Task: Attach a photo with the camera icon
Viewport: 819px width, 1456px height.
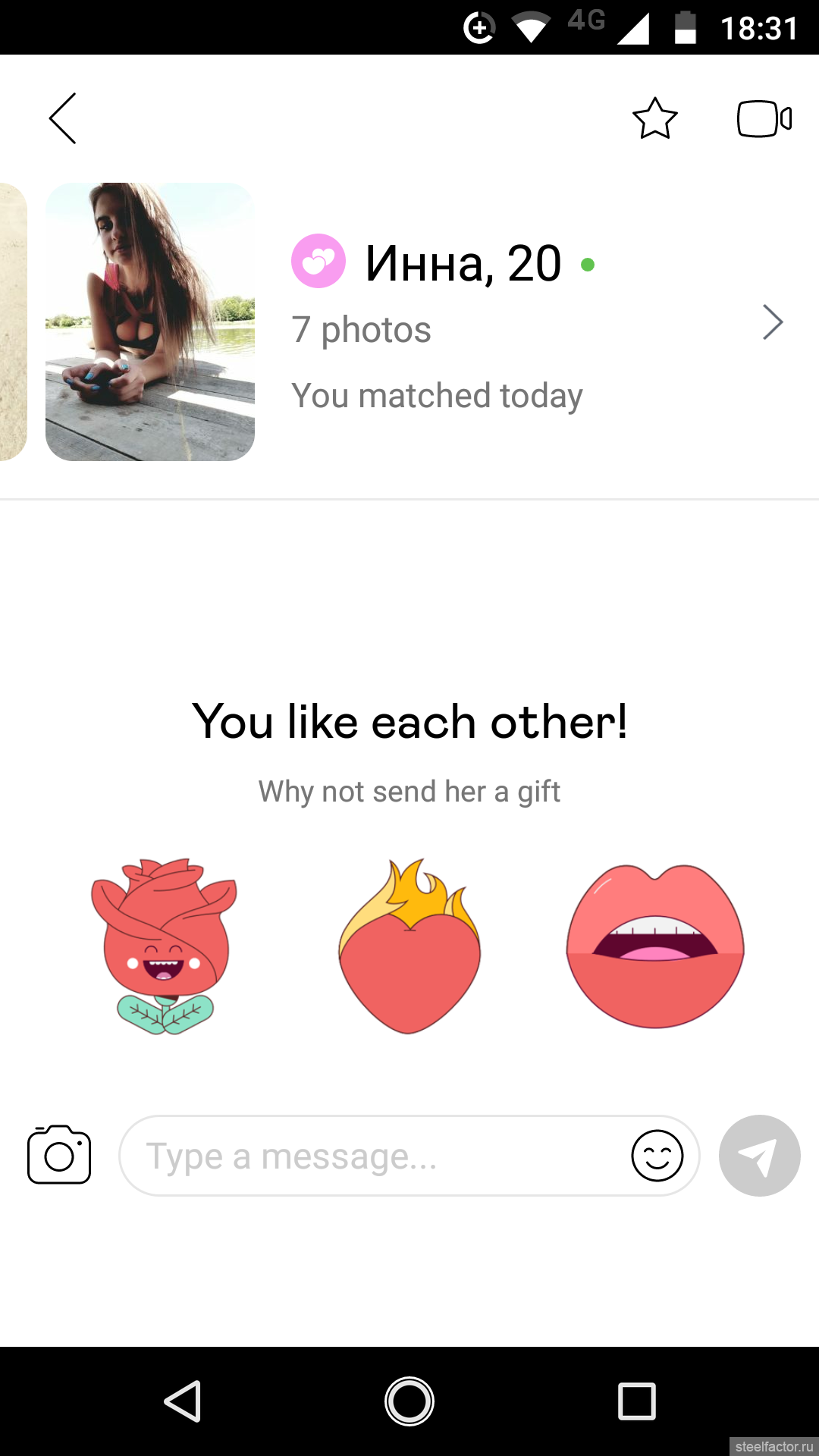Action: point(59,1155)
